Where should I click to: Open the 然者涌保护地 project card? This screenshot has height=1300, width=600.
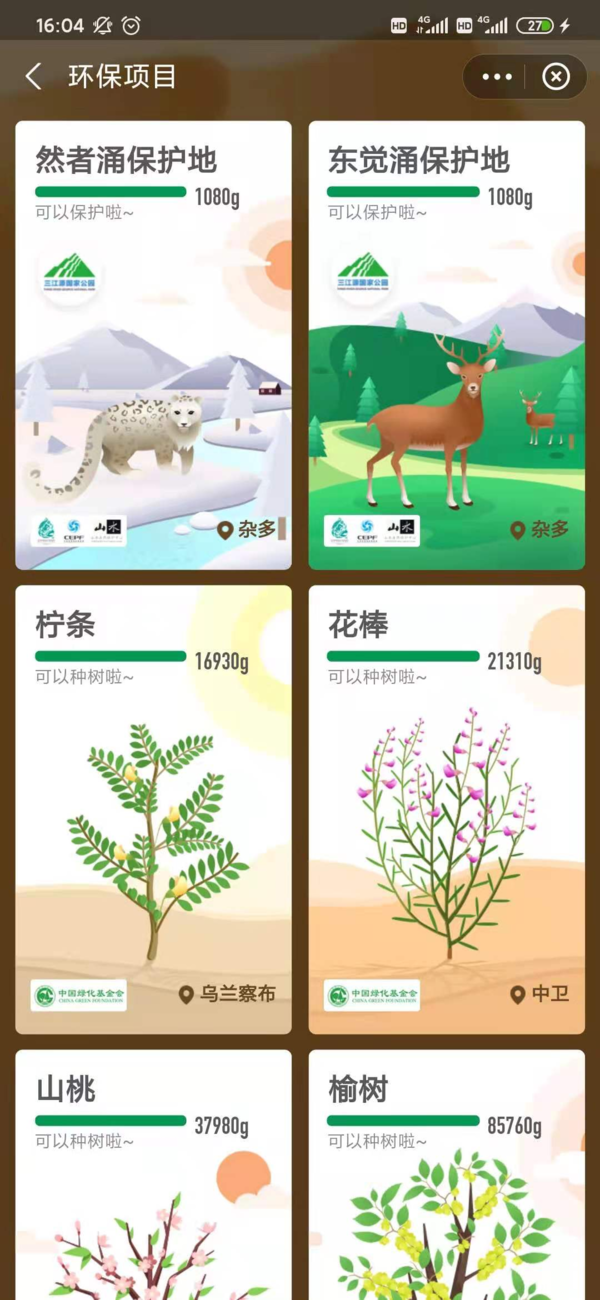(153, 345)
